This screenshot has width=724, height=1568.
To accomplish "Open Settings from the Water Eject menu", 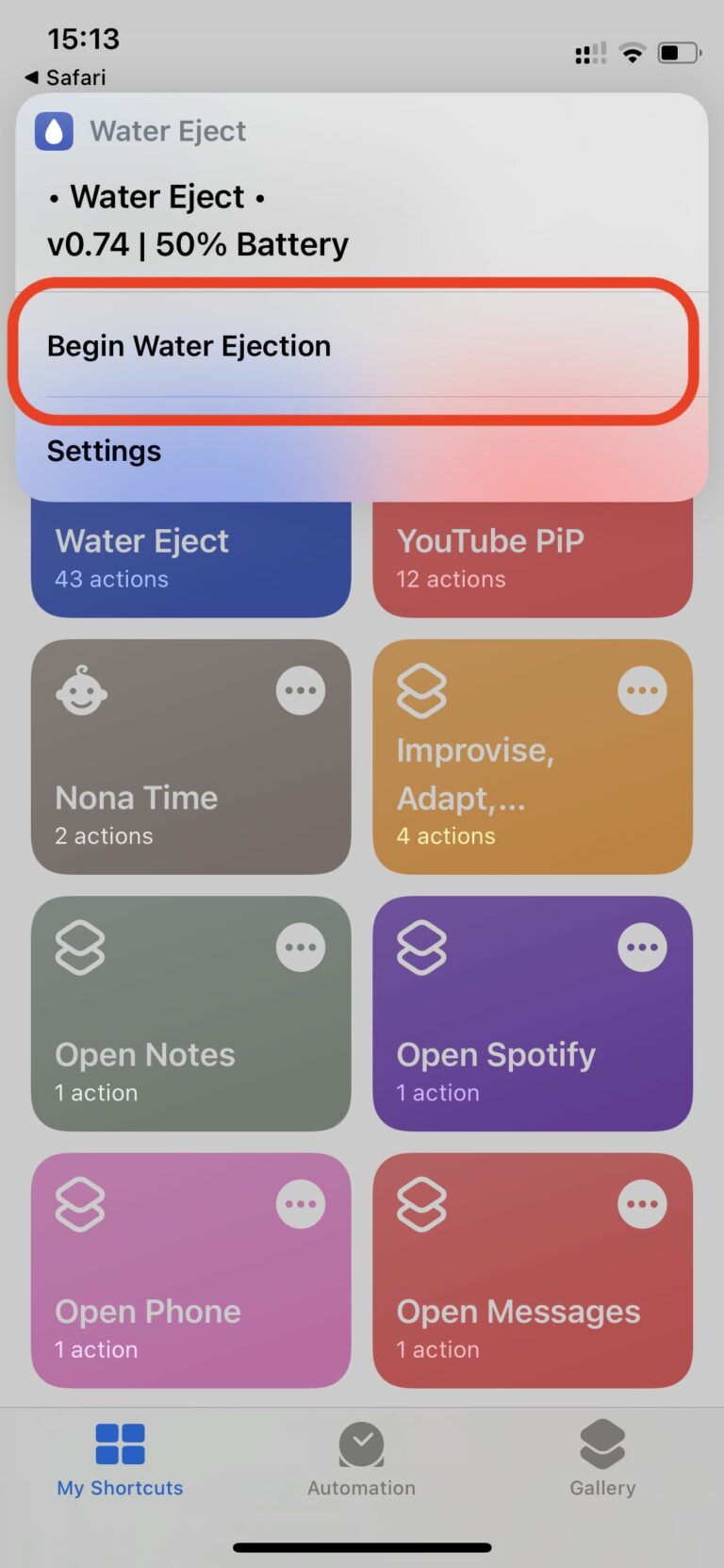I will point(104,451).
